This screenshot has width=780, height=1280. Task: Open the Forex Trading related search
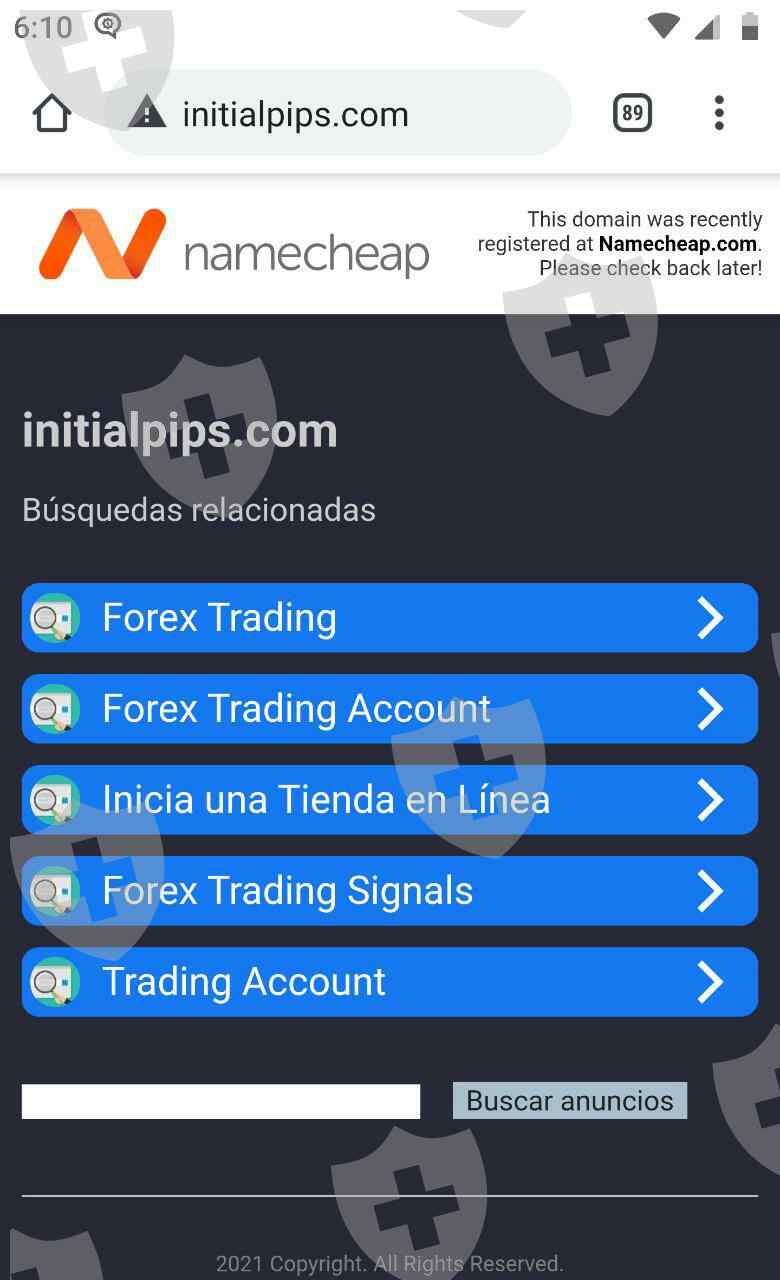click(390, 618)
